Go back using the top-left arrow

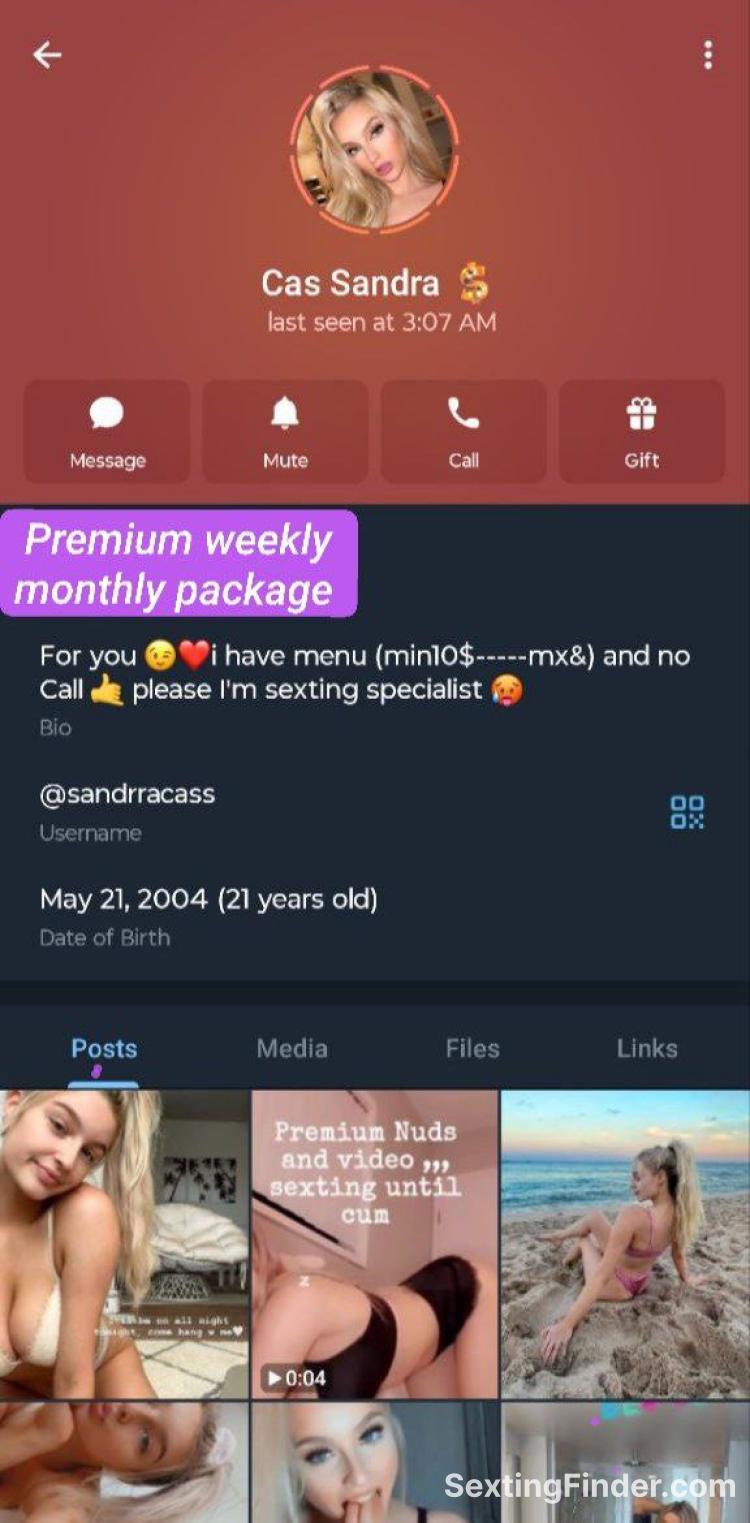(47, 55)
